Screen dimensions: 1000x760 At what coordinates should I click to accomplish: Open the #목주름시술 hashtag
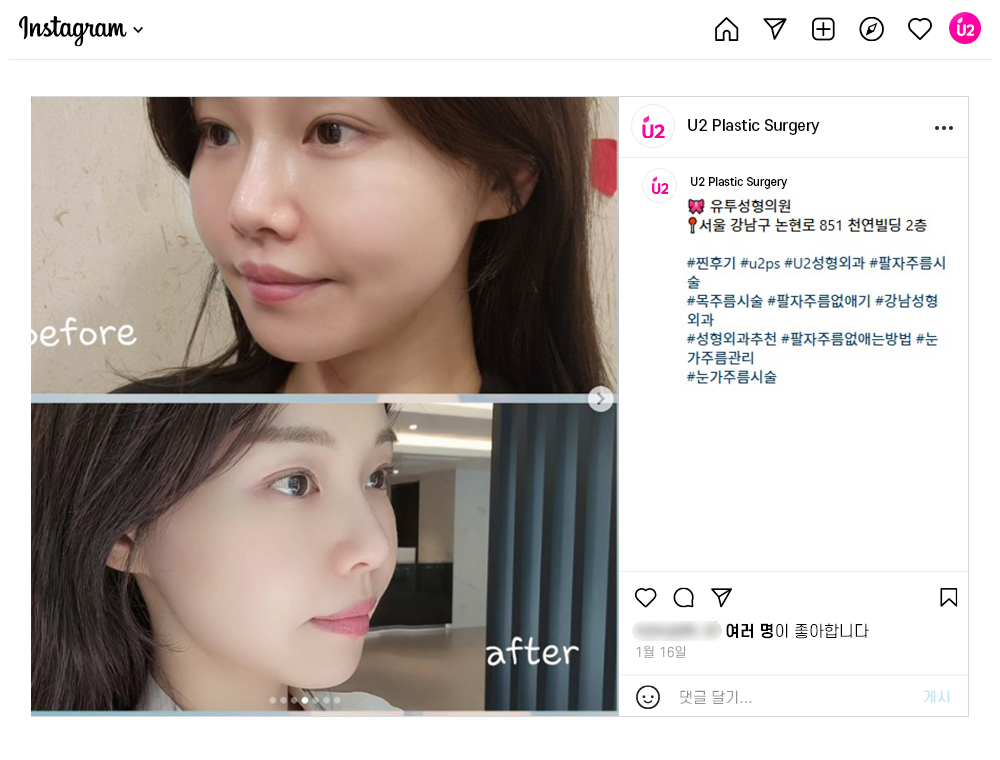725,301
